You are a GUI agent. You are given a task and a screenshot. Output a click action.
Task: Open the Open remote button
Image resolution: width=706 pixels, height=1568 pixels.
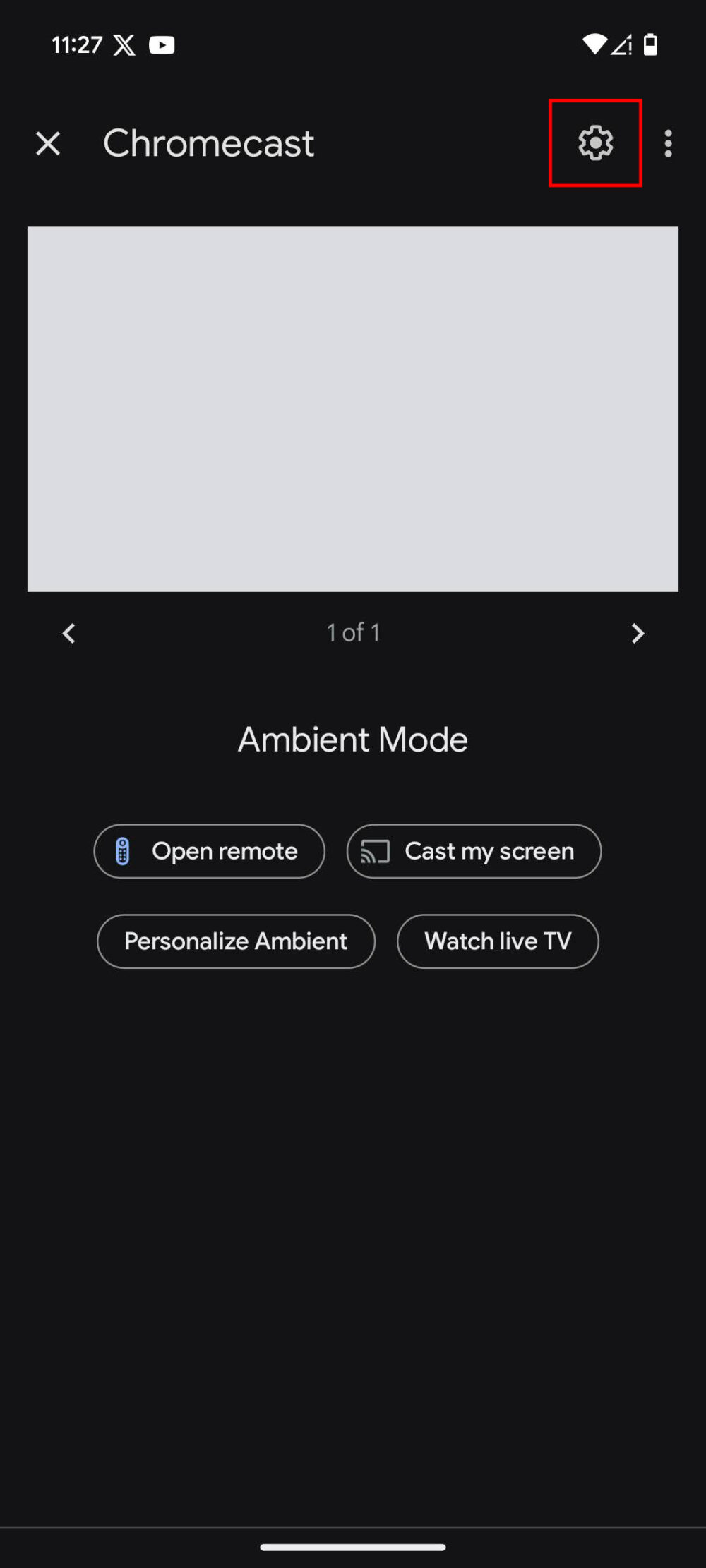pos(209,851)
